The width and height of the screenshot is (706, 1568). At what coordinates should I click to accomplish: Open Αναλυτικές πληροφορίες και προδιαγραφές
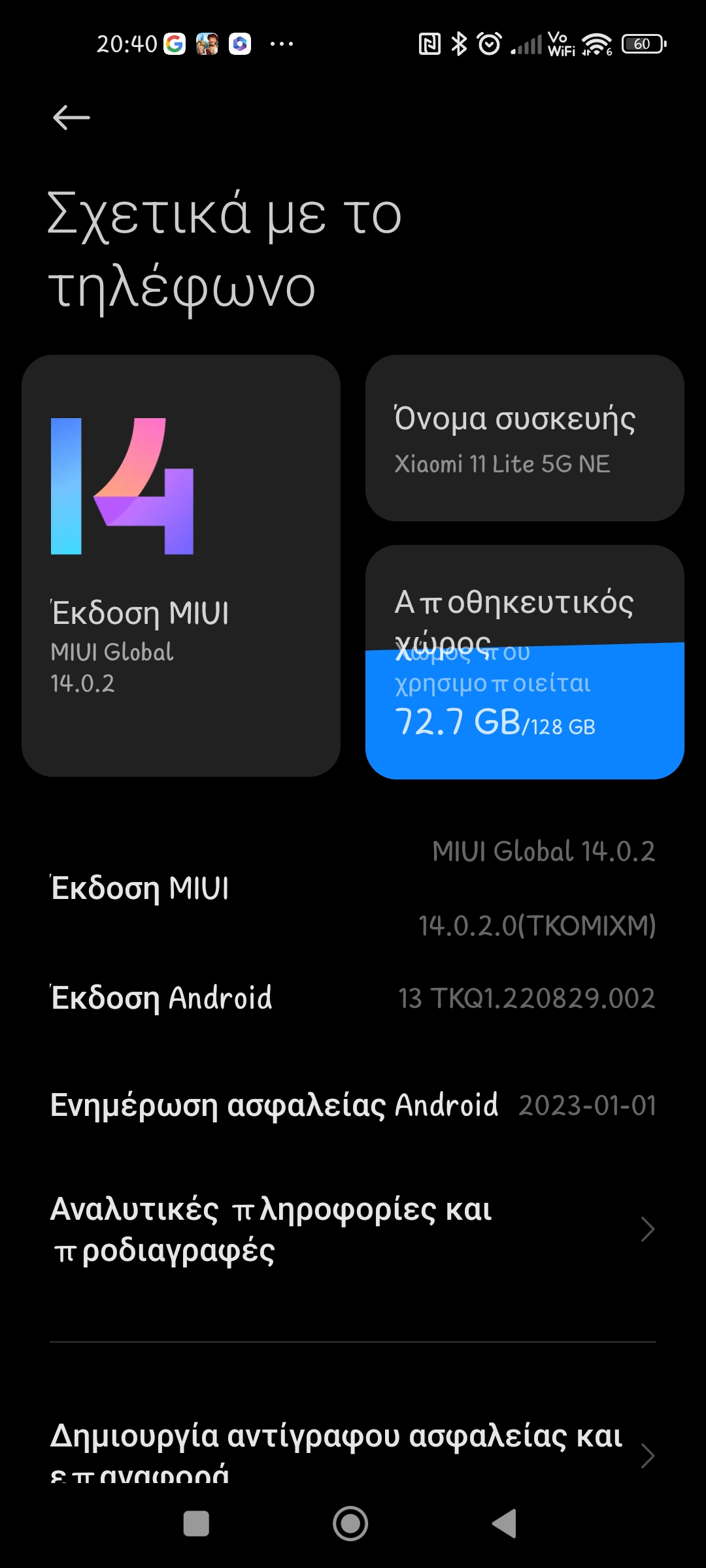353,1230
